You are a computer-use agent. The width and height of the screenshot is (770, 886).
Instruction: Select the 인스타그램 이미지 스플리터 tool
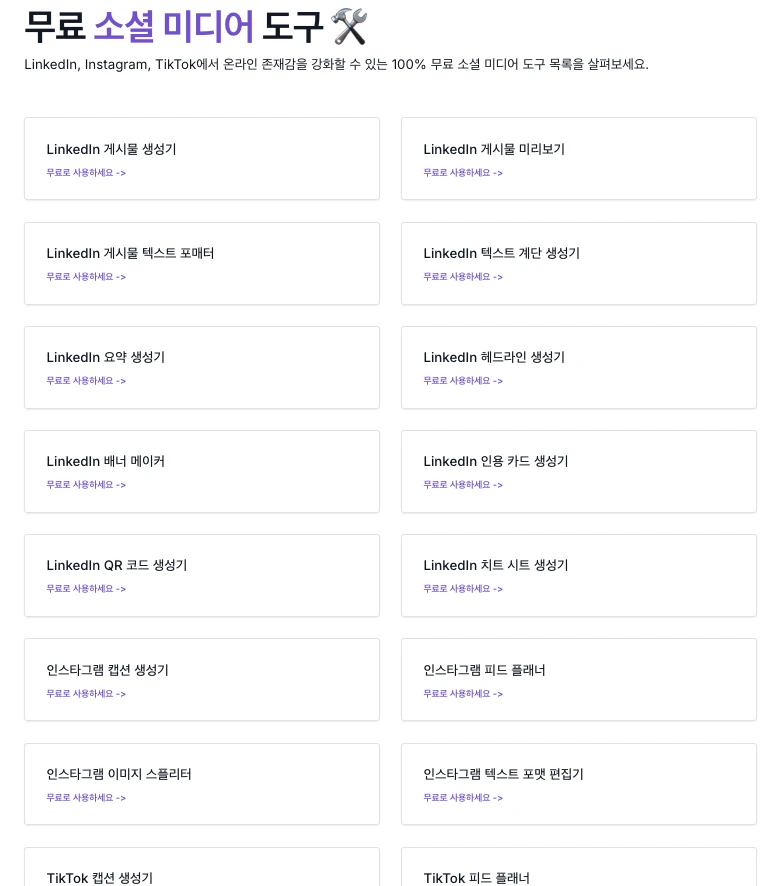[x=202, y=784]
